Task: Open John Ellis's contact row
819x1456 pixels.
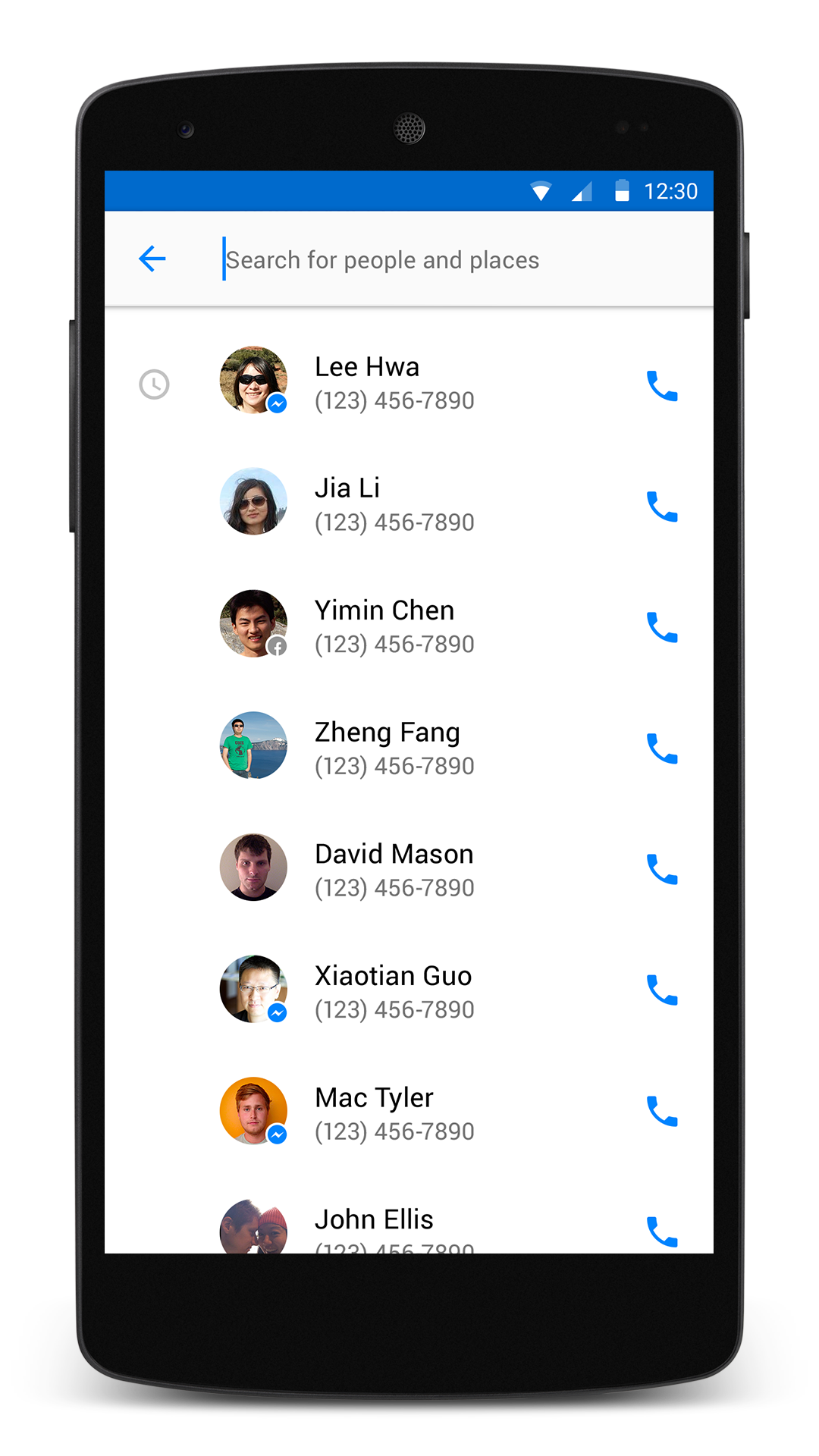Action: pos(409,1214)
